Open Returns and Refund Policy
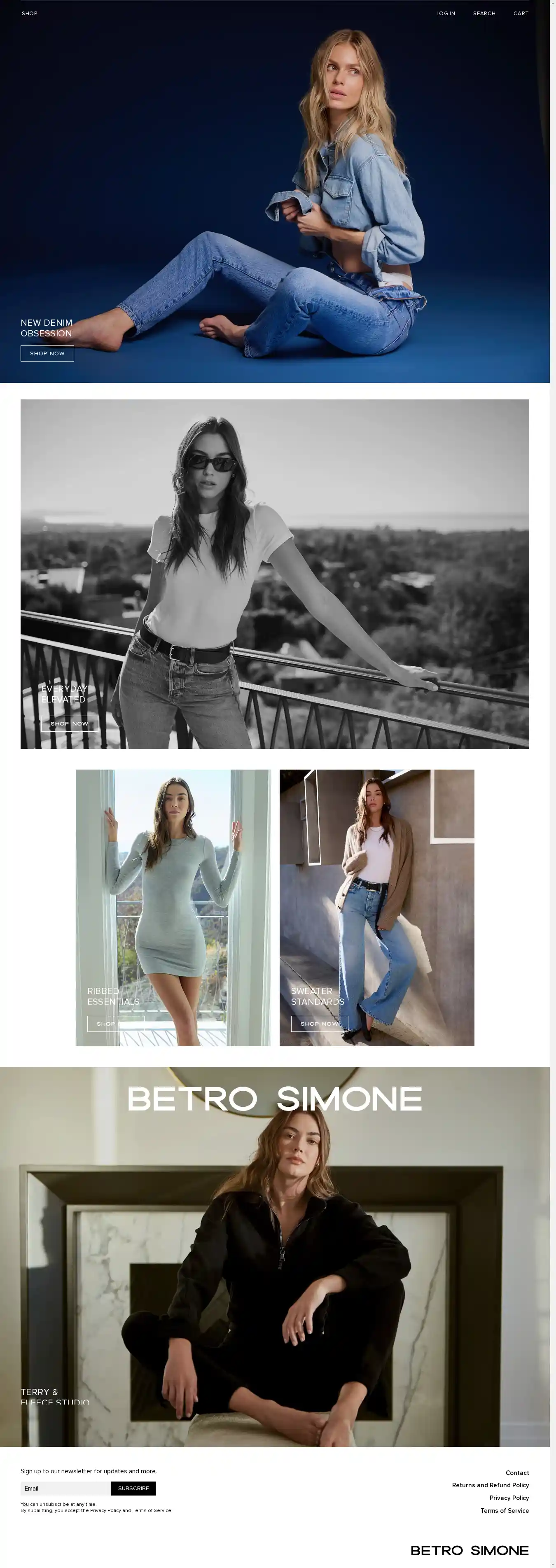Image resolution: width=556 pixels, height=1568 pixels. [x=490, y=1484]
